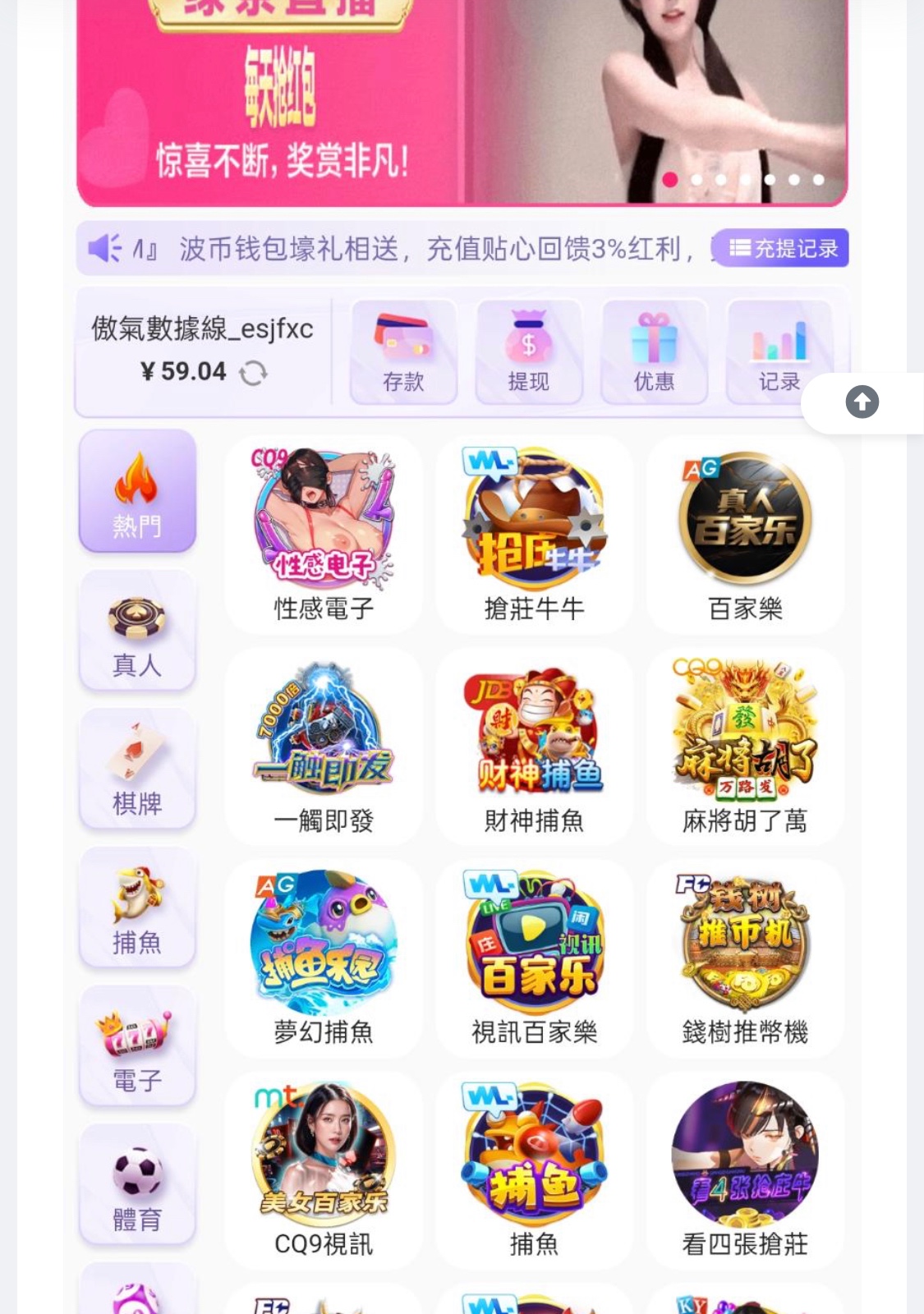
Task: Open the 麻將胡了萬 game
Action: pos(745,747)
